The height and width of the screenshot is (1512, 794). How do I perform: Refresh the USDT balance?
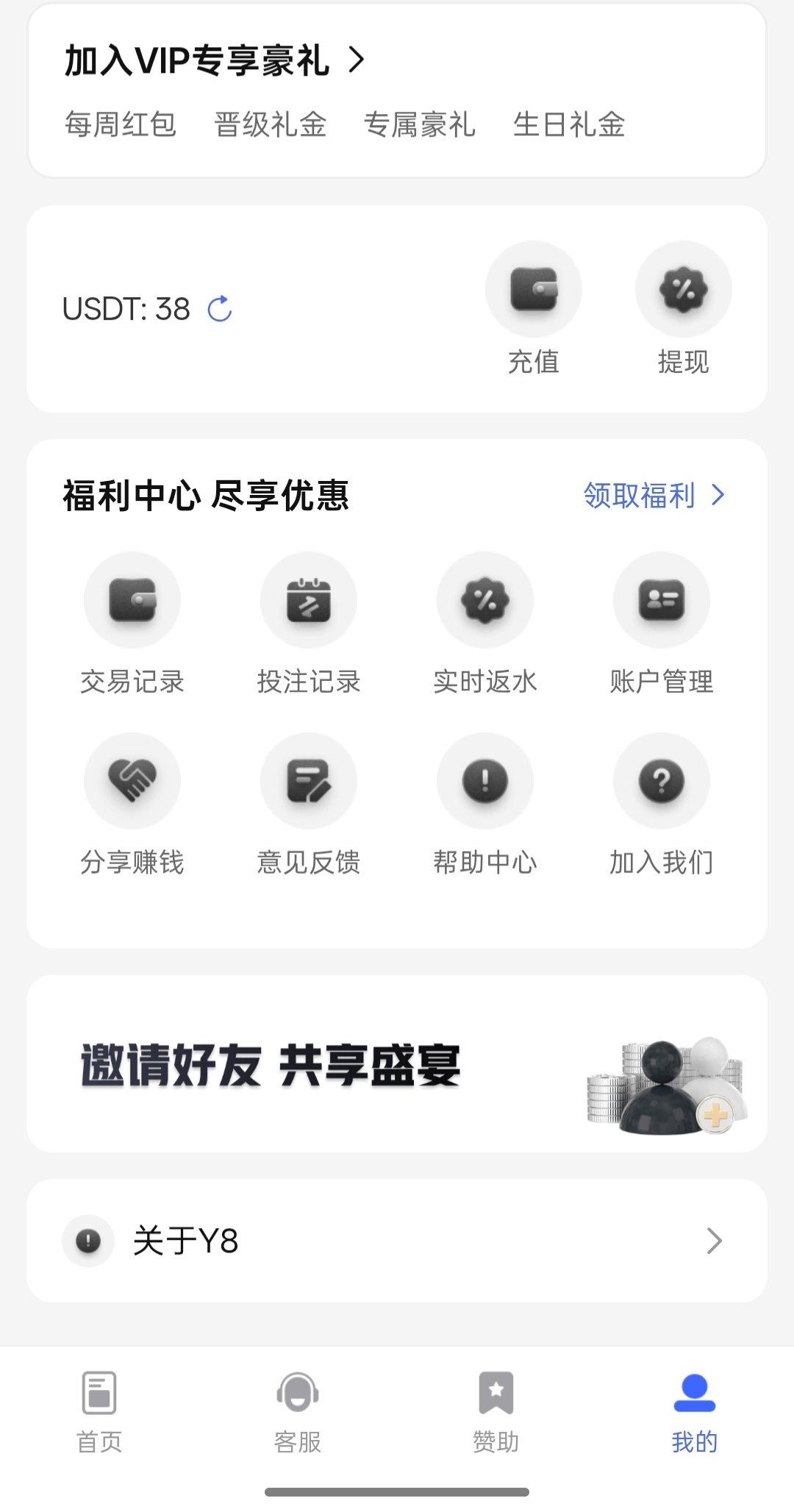(x=220, y=309)
